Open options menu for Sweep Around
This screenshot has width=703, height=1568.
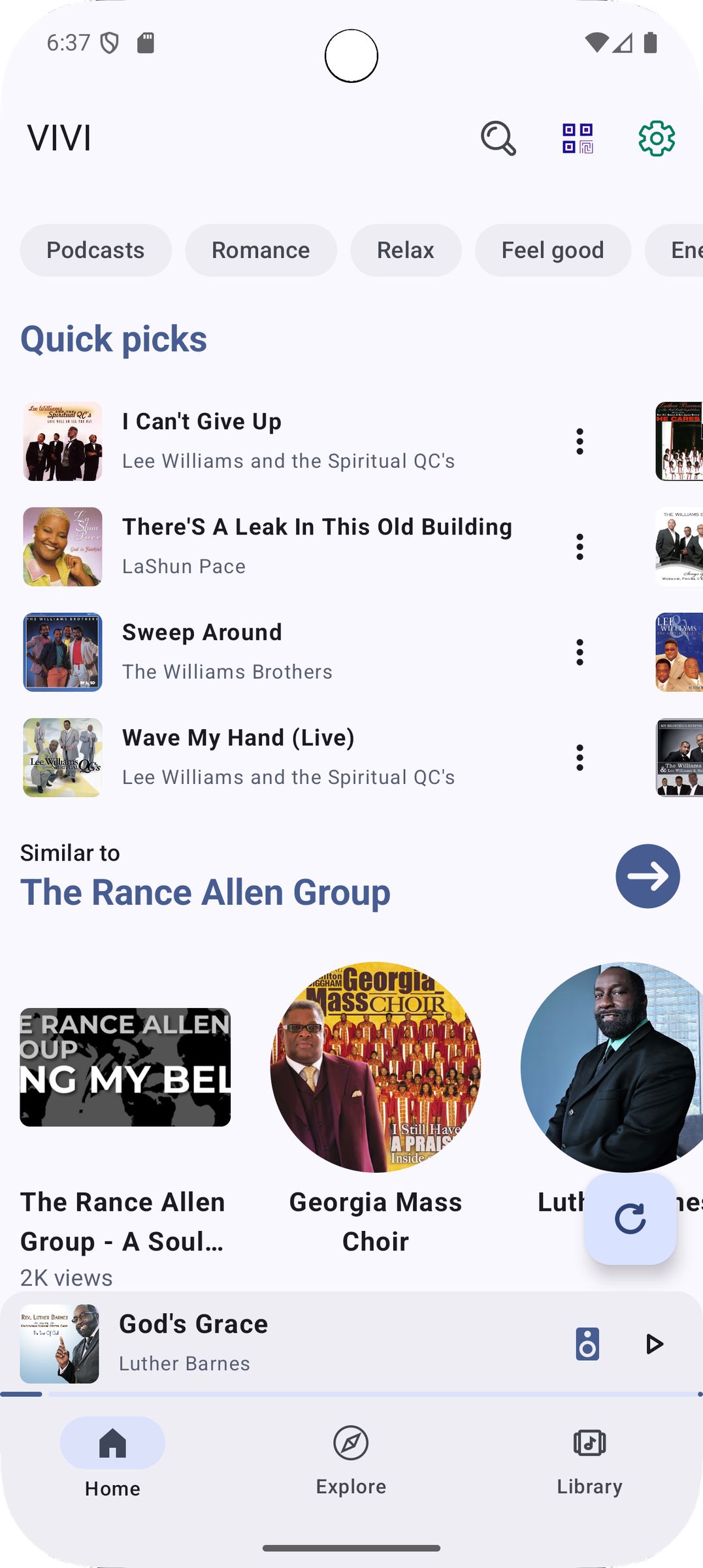(580, 651)
